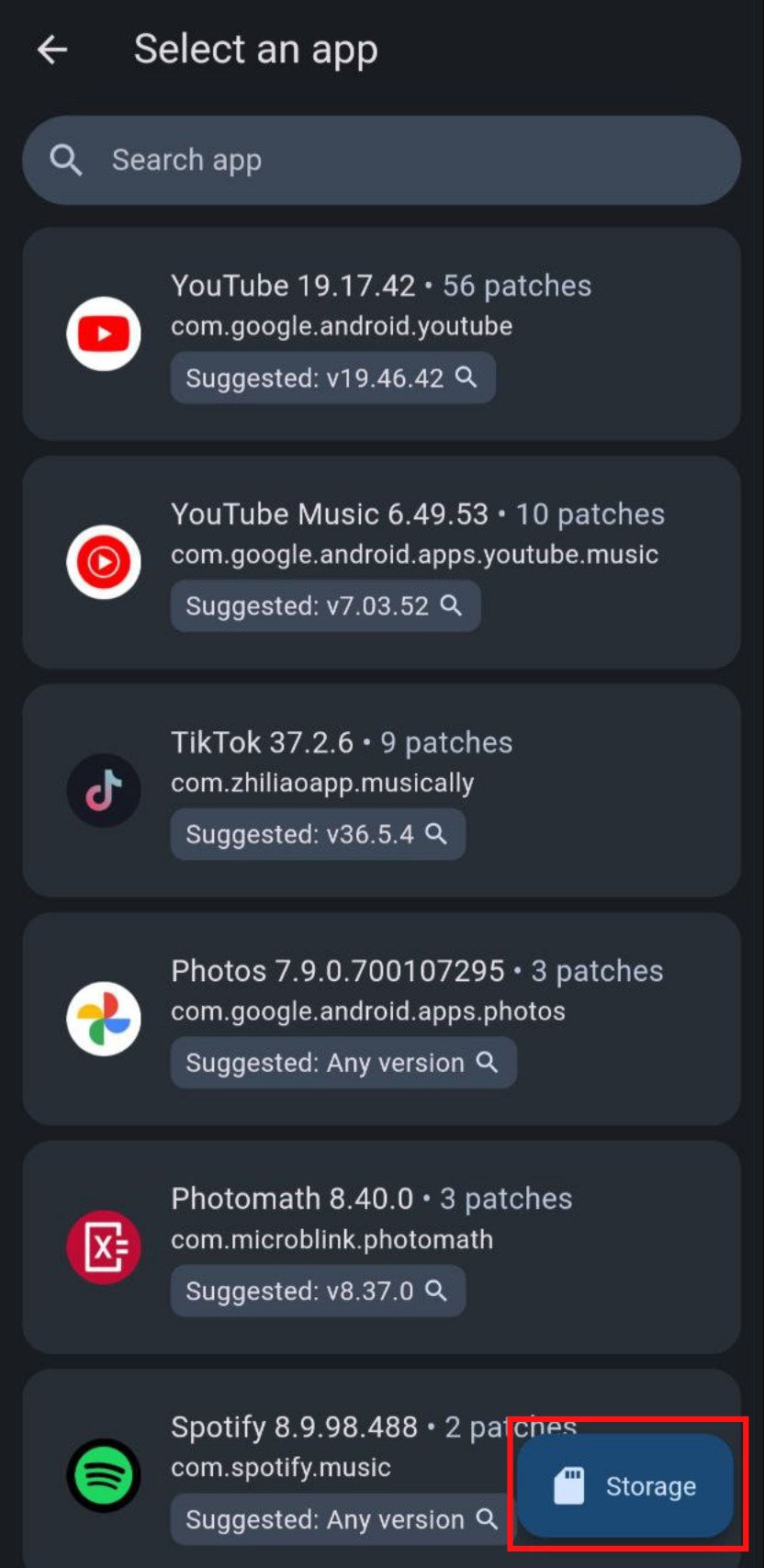Search suggested YouTube Music v7.03.52
Image resolution: width=764 pixels, height=1568 pixels.
[x=325, y=606]
